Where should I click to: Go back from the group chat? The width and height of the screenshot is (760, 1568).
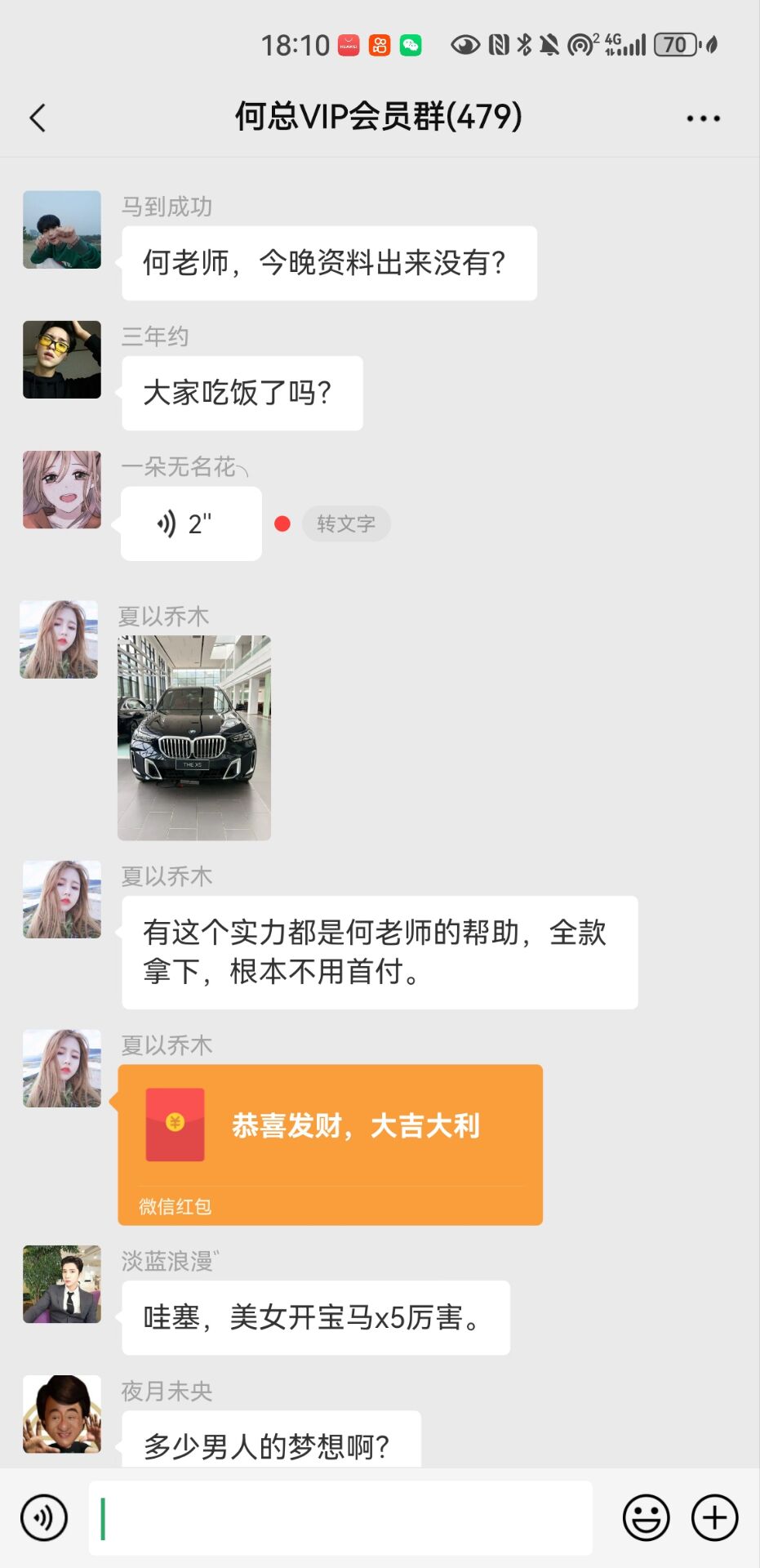[38, 118]
